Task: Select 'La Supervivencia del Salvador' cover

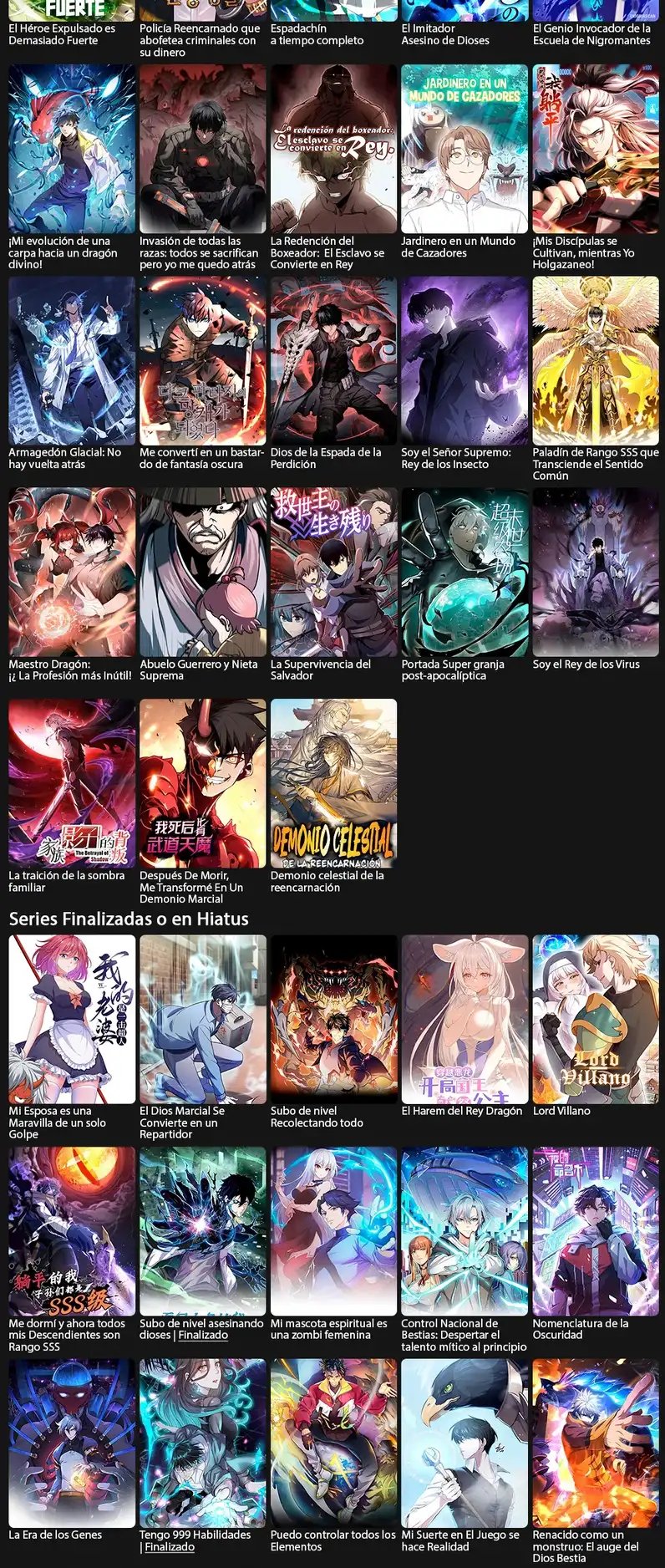Action: click(333, 573)
